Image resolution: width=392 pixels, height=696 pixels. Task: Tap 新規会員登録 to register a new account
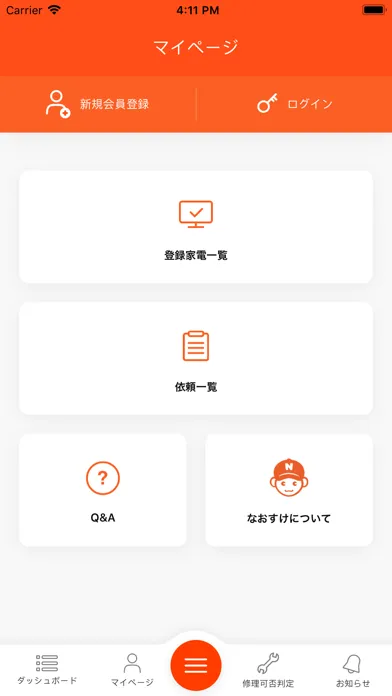pyautogui.click(x=97, y=104)
